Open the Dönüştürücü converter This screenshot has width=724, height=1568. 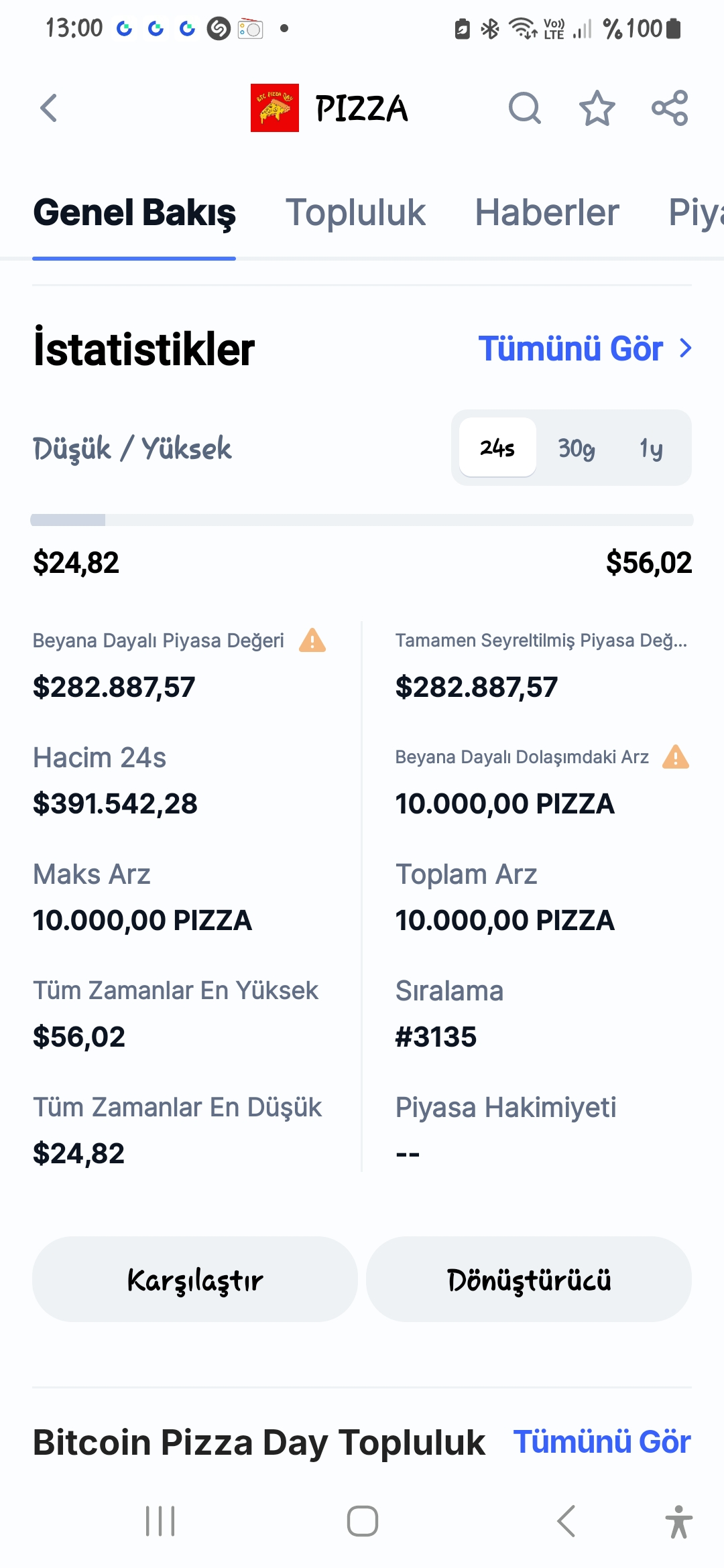[529, 1279]
